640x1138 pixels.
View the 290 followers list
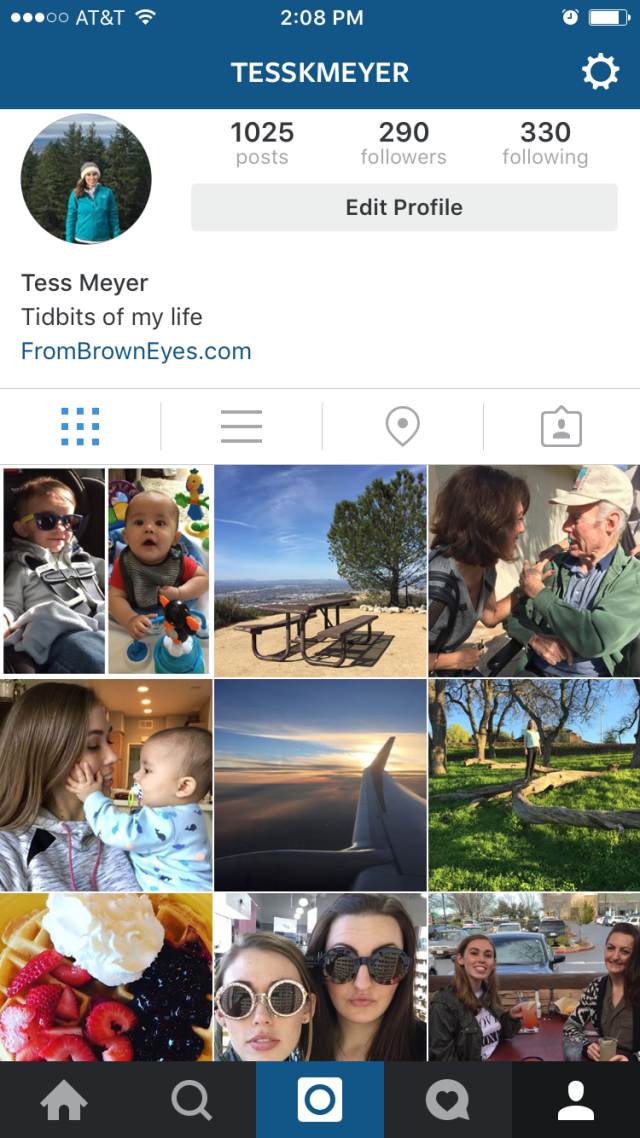403,143
